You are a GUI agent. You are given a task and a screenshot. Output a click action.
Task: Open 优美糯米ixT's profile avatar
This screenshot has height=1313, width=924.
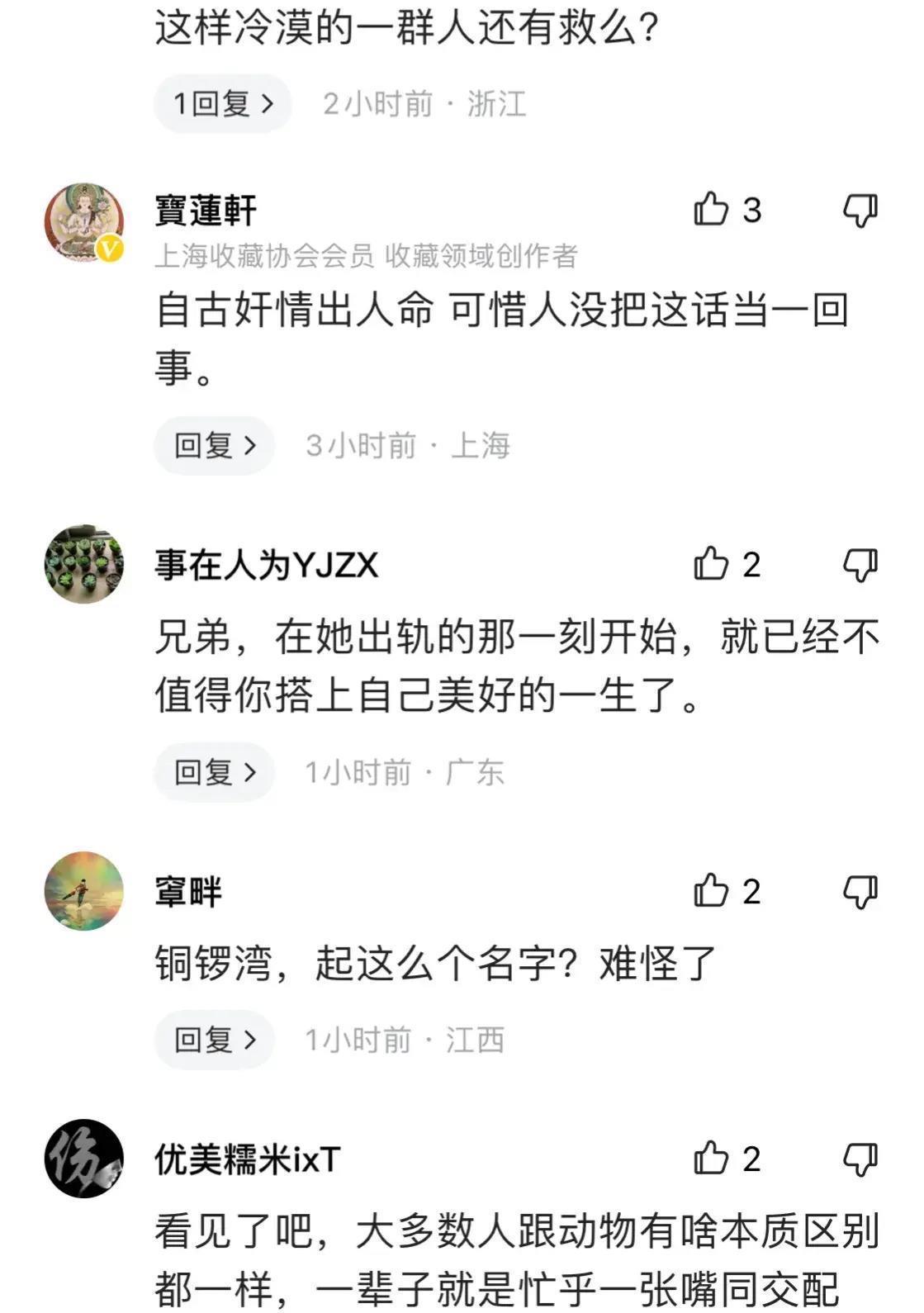(x=83, y=1159)
